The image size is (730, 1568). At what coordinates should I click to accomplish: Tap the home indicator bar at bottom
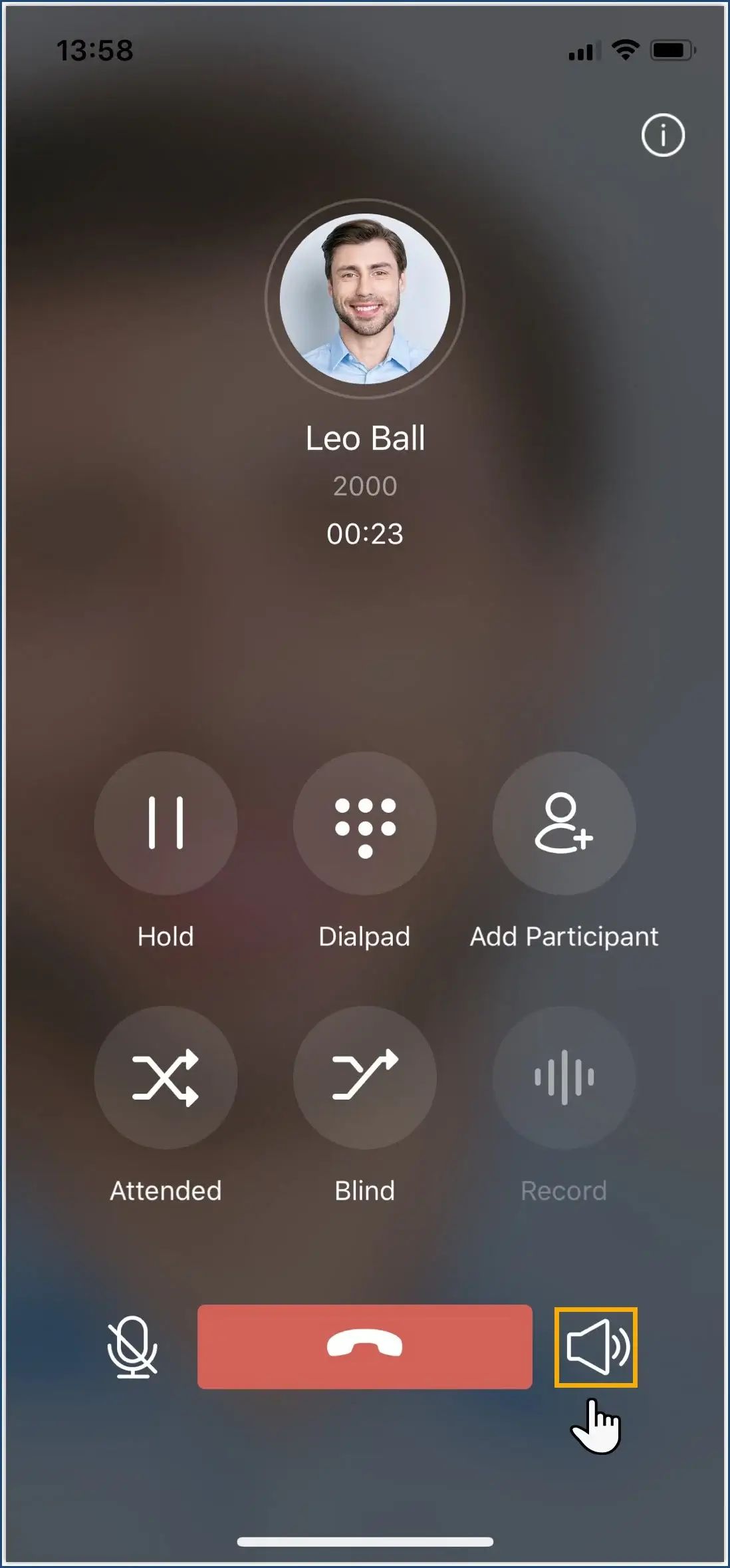364,1541
